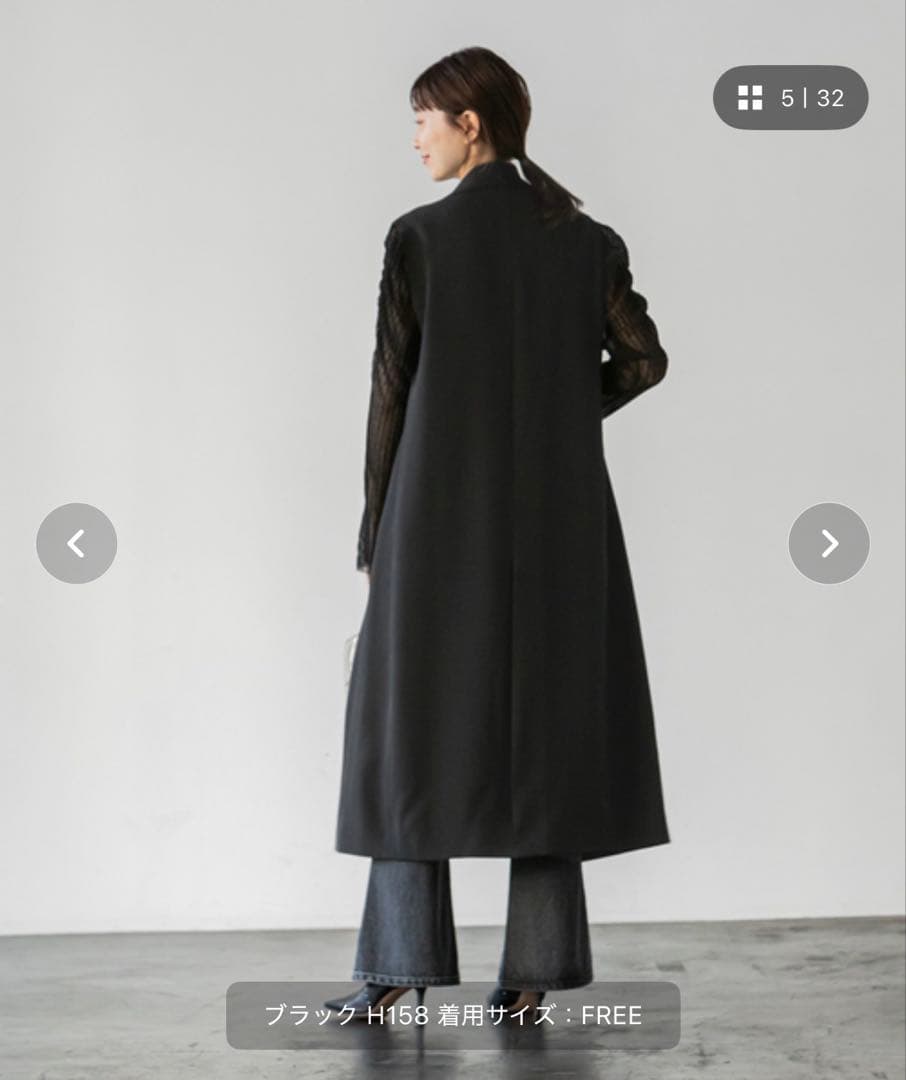Open the photo grid view showing 5 | 32
906x1080 pixels.
pyautogui.click(x=790, y=97)
